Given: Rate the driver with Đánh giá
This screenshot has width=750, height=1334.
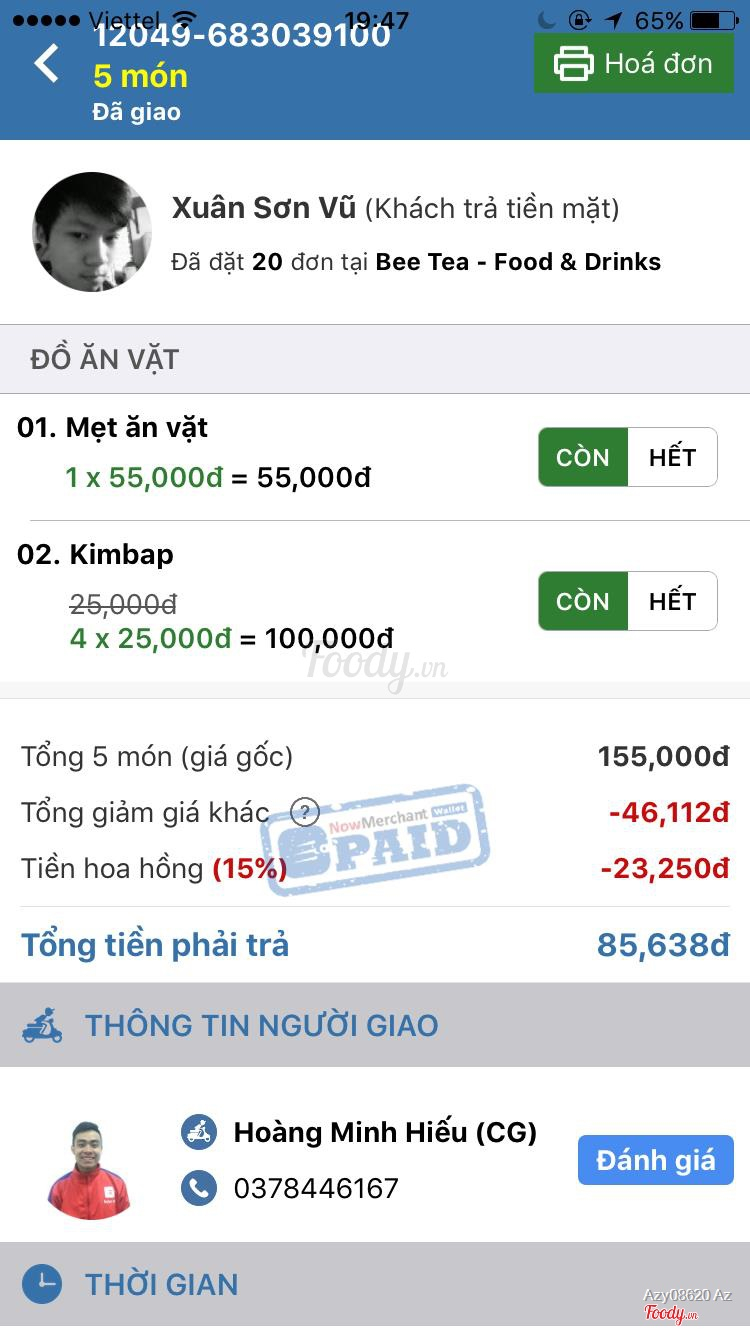Looking at the screenshot, I should [655, 1160].
